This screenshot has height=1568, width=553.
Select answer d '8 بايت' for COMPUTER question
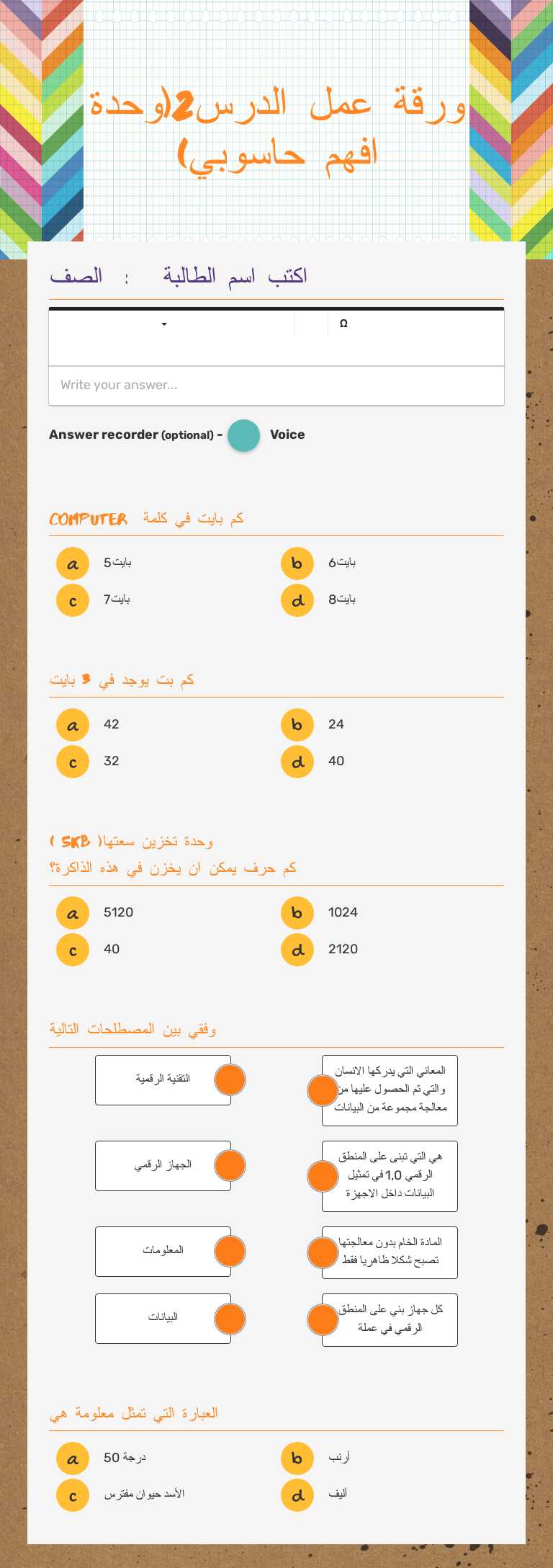tap(297, 600)
